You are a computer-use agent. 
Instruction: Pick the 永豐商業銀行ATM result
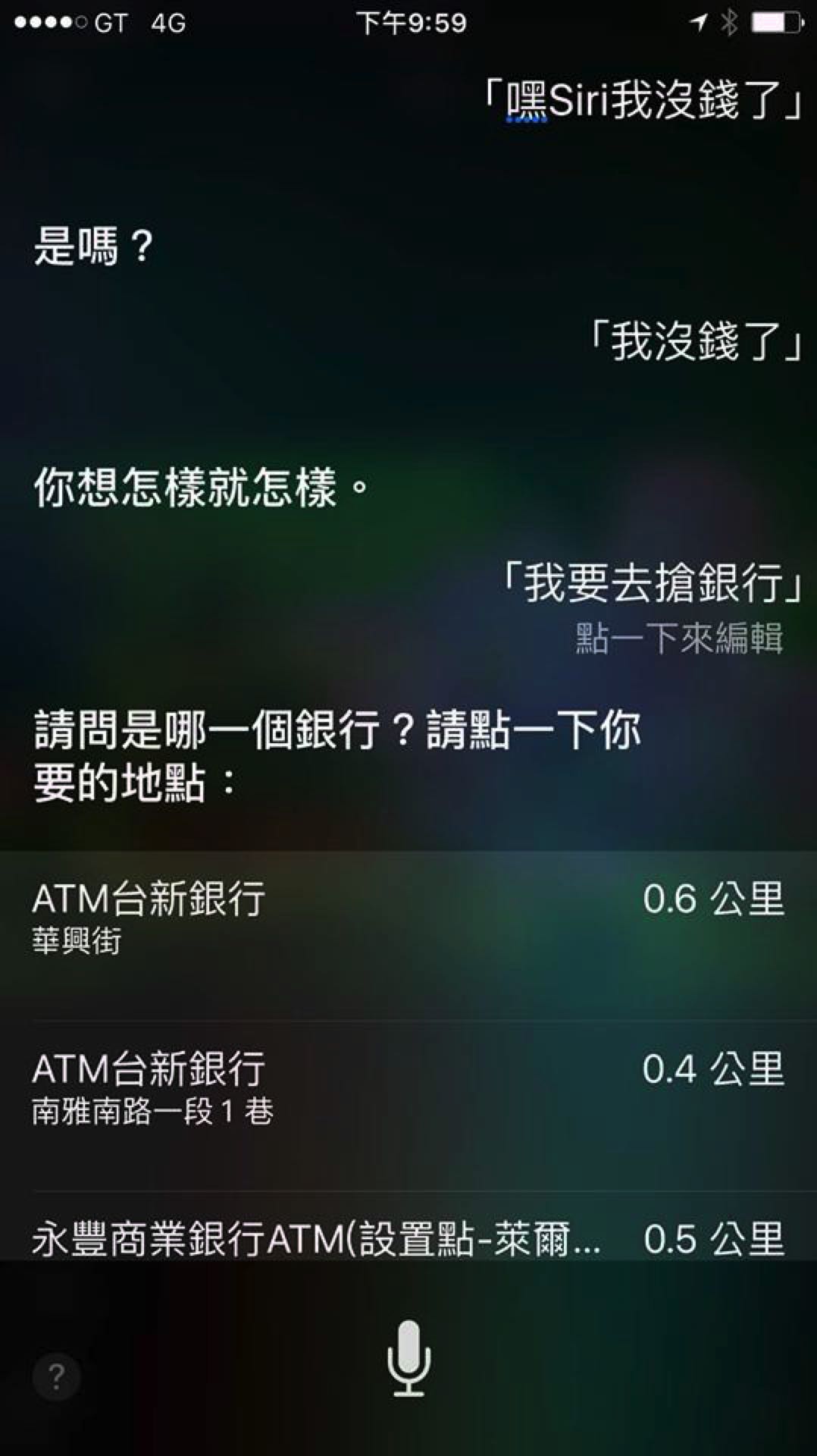pyautogui.click(x=408, y=1238)
